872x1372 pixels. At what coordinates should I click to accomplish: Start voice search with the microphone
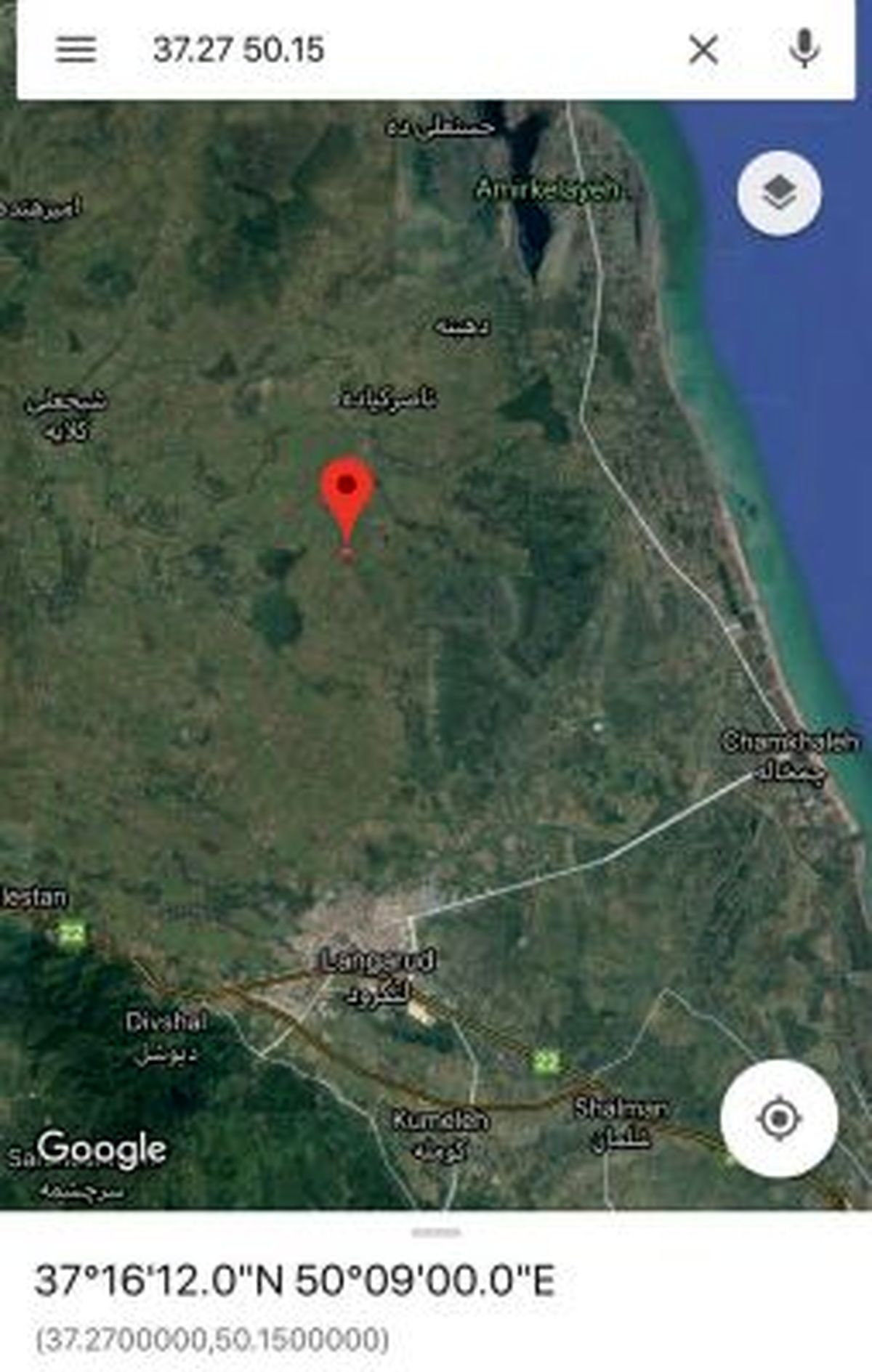pos(804,49)
